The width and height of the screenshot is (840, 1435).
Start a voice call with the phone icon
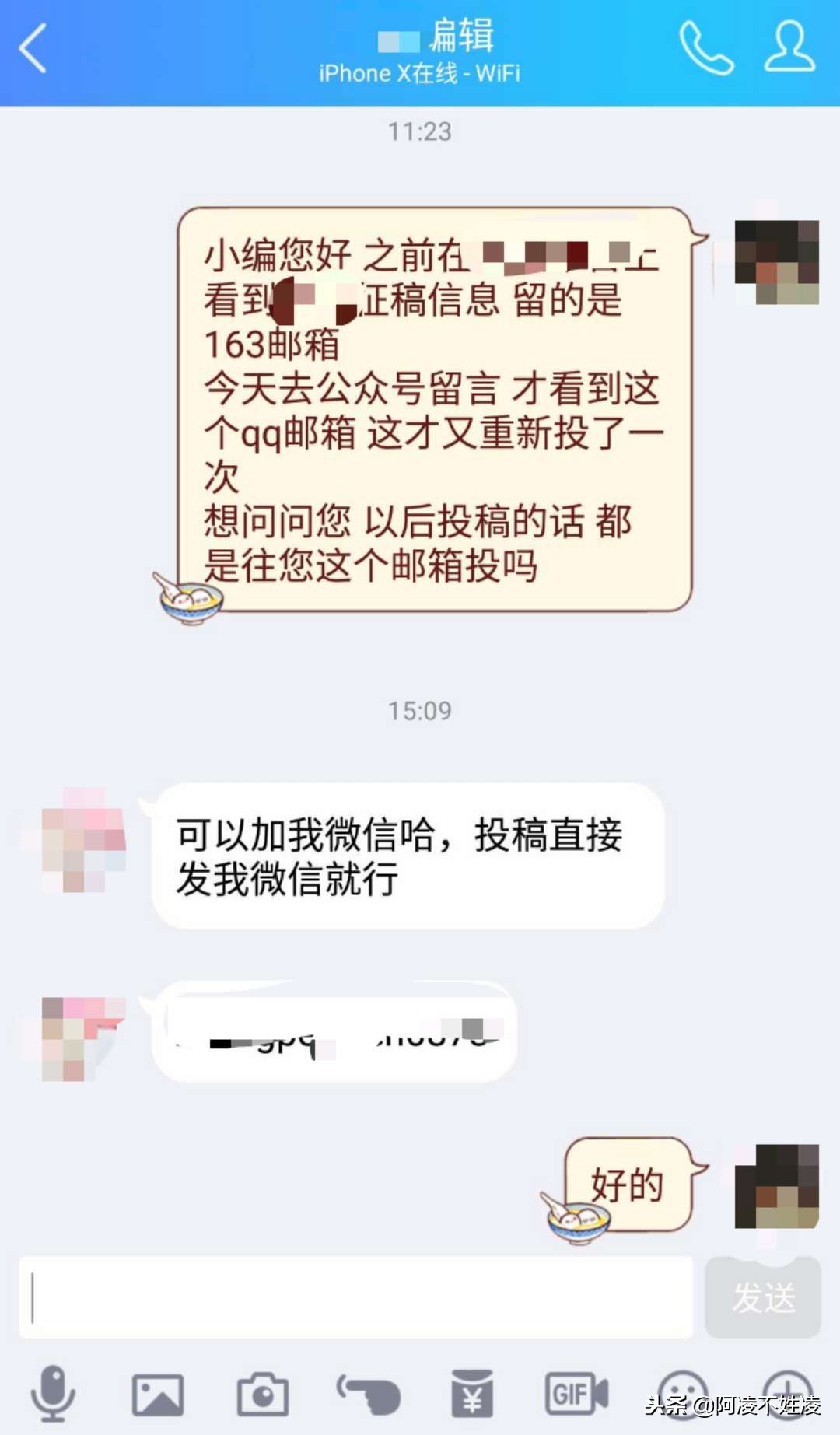coord(708,49)
